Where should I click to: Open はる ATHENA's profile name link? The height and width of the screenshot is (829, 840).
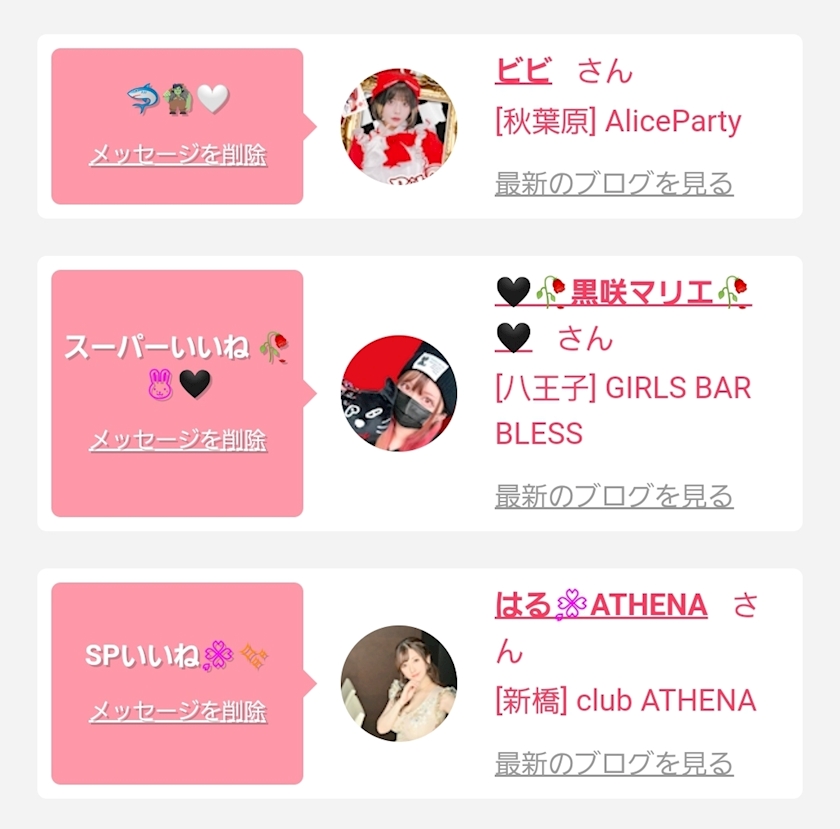[x=601, y=605]
